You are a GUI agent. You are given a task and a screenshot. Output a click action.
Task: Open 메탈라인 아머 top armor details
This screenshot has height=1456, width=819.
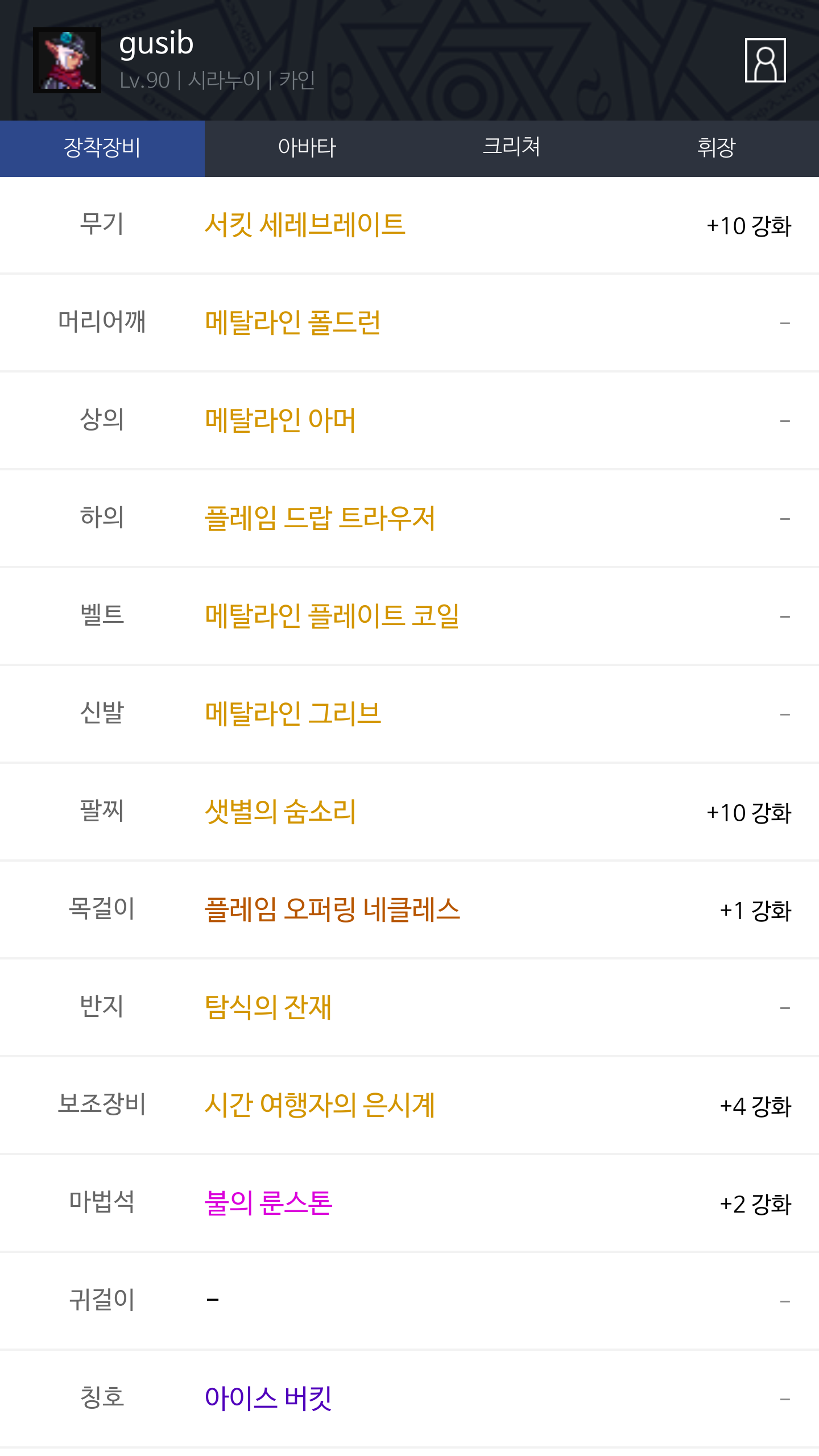point(280,420)
